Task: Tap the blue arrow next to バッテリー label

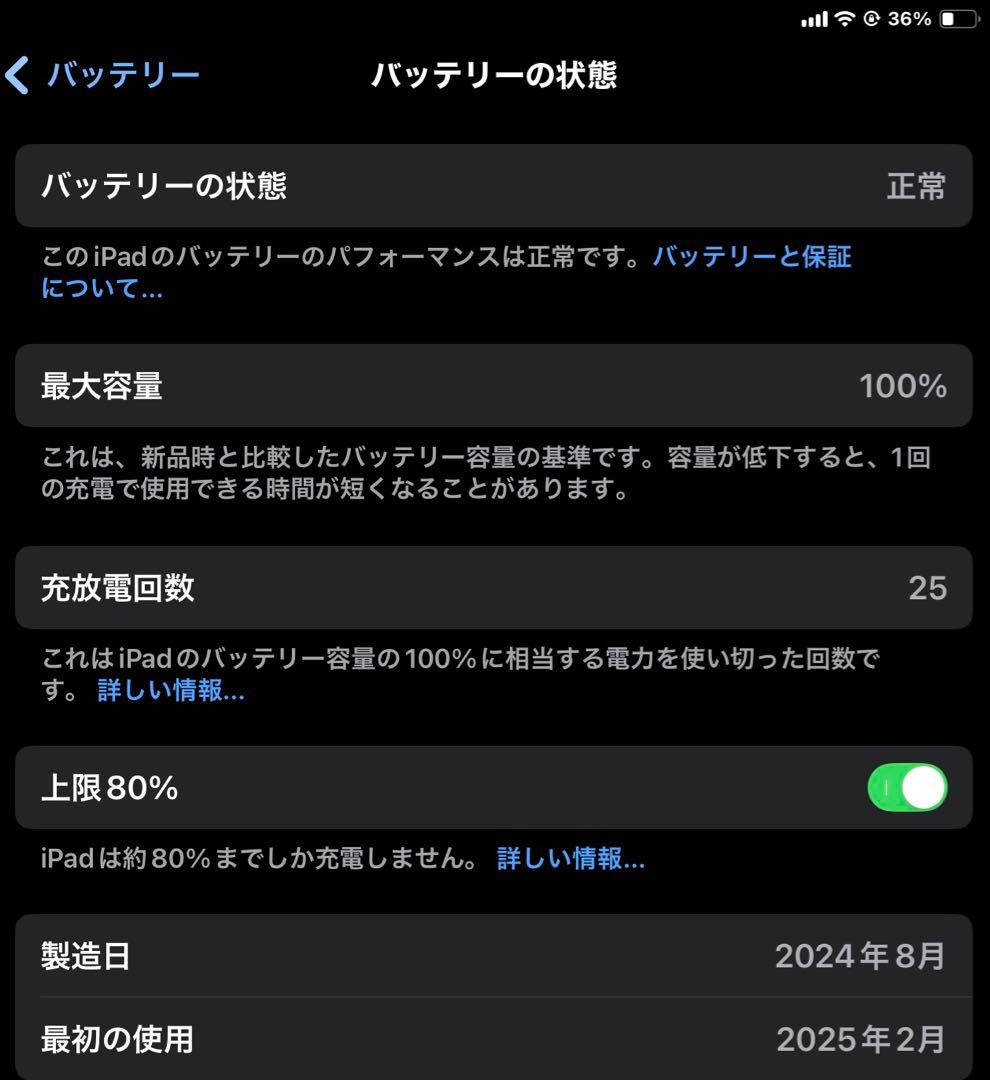Action: [17, 74]
